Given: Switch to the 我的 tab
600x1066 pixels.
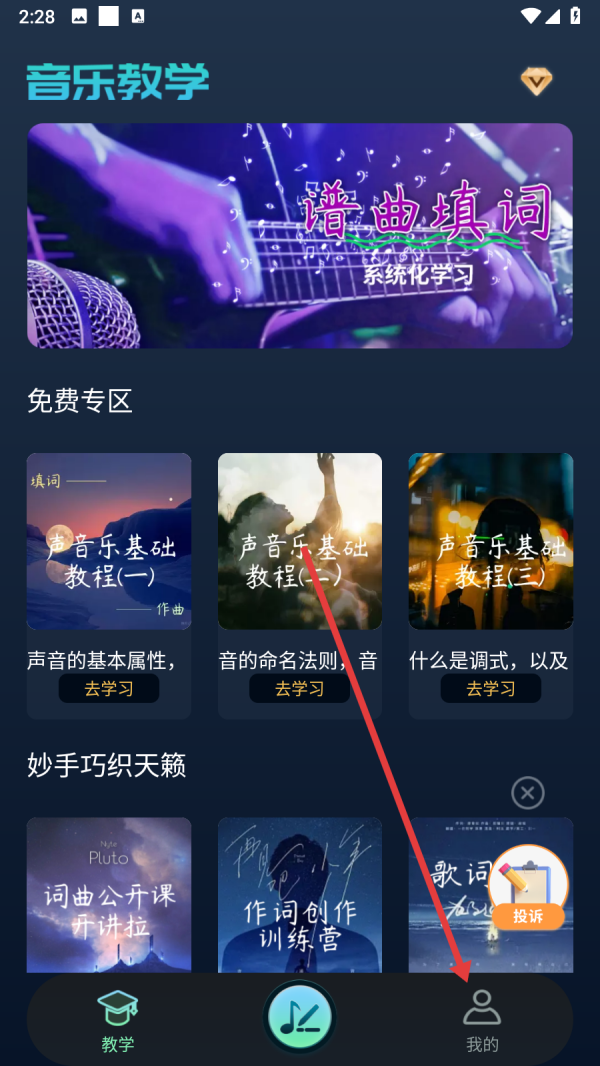Looking at the screenshot, I should click(482, 1019).
